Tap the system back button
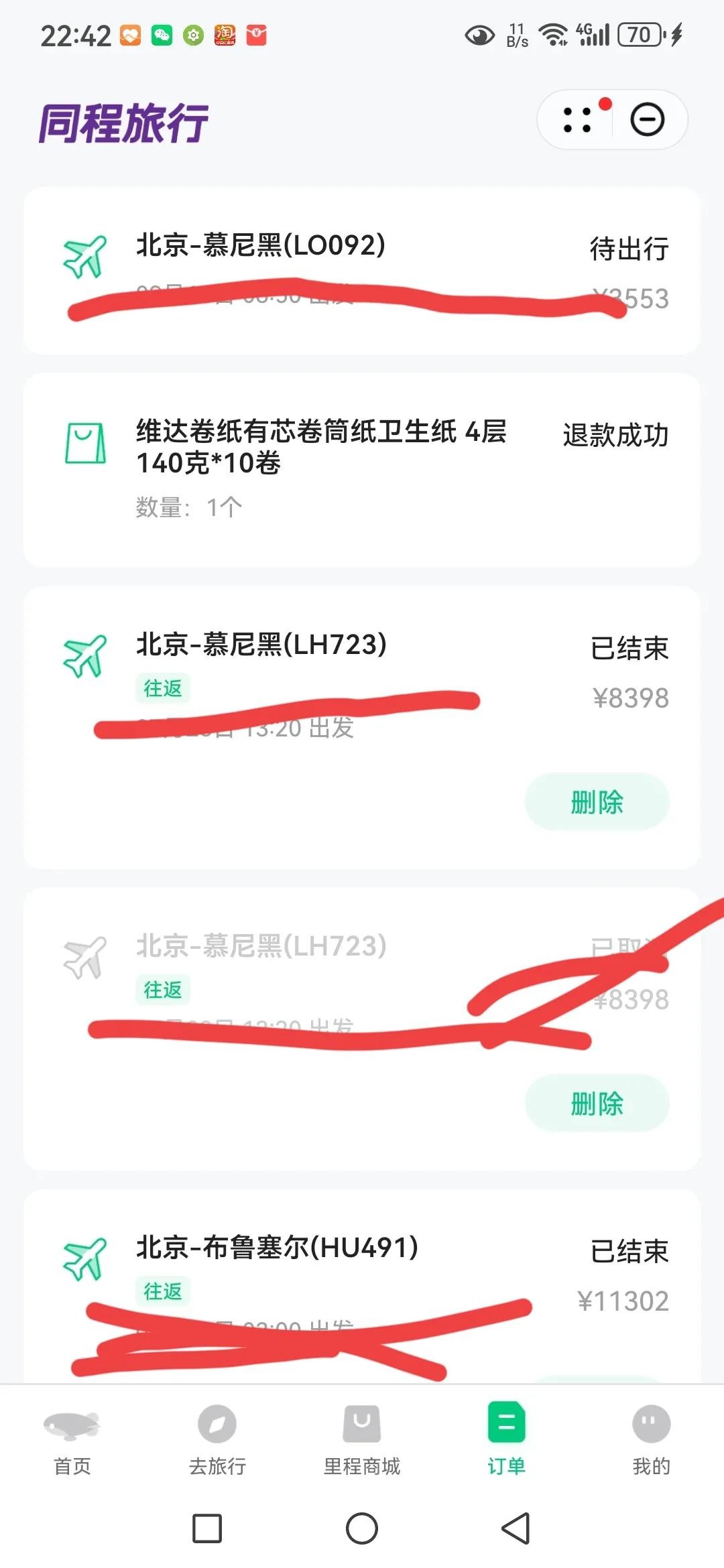The image size is (724, 1568). tap(516, 1528)
